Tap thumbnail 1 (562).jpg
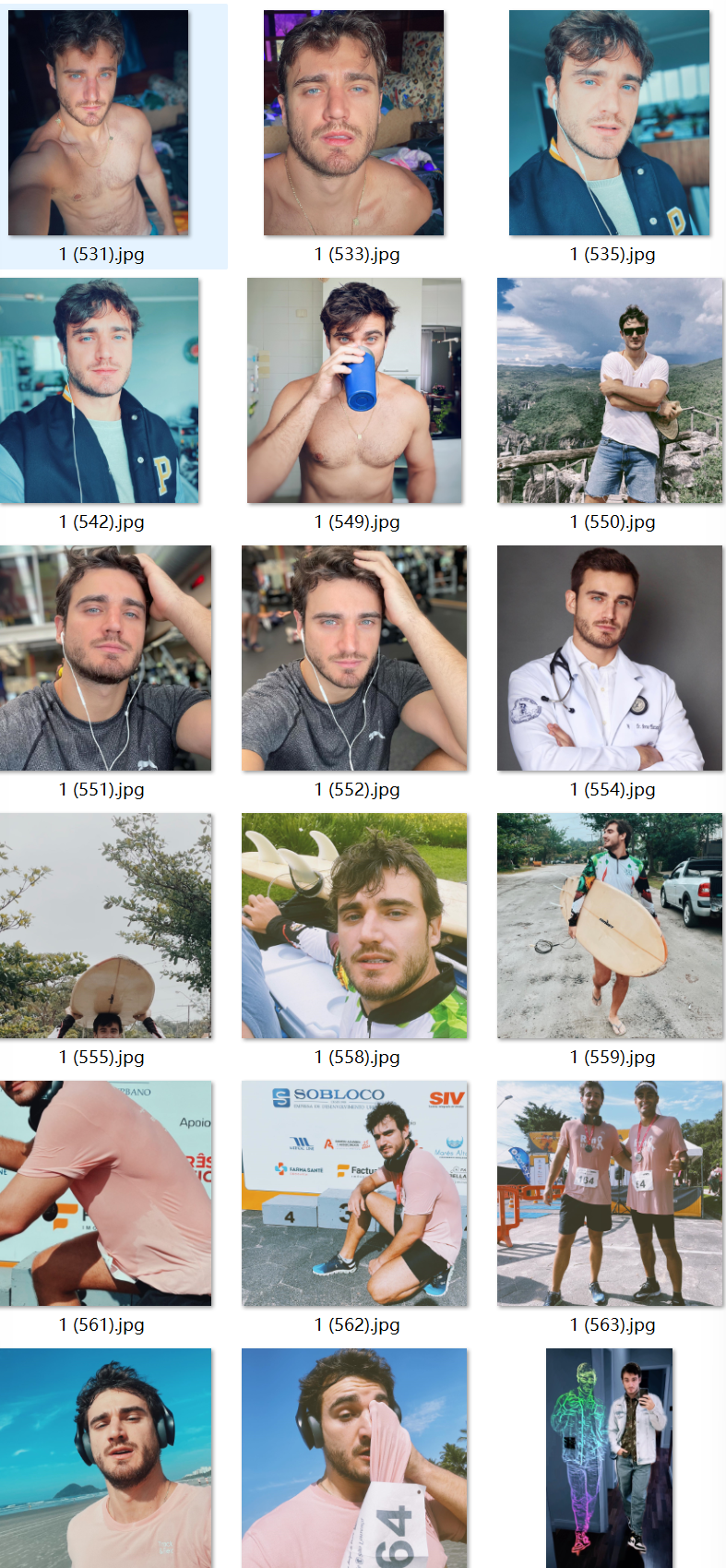The width and height of the screenshot is (726, 1568). coord(354,1193)
